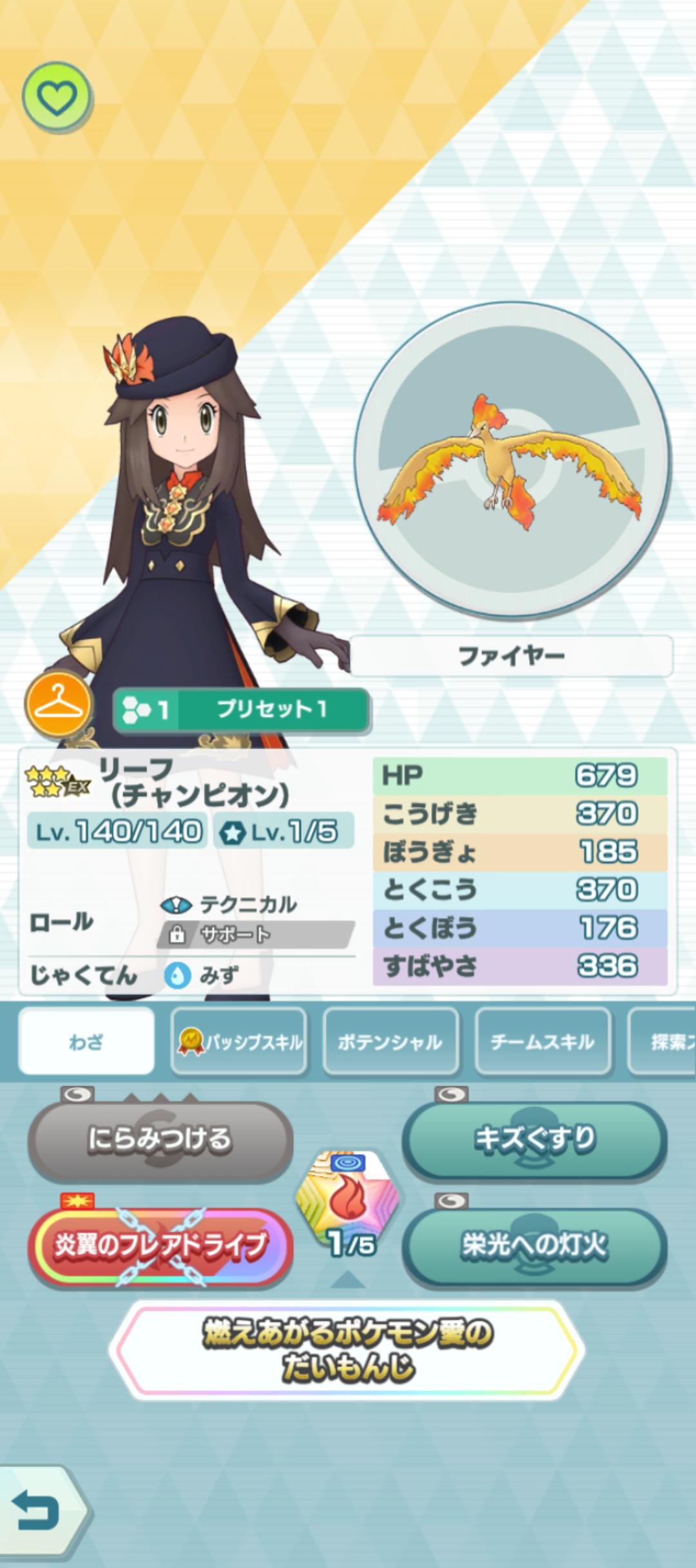Tap the green heart favorite icon
The width and height of the screenshot is (696, 1568).
pos(57,97)
